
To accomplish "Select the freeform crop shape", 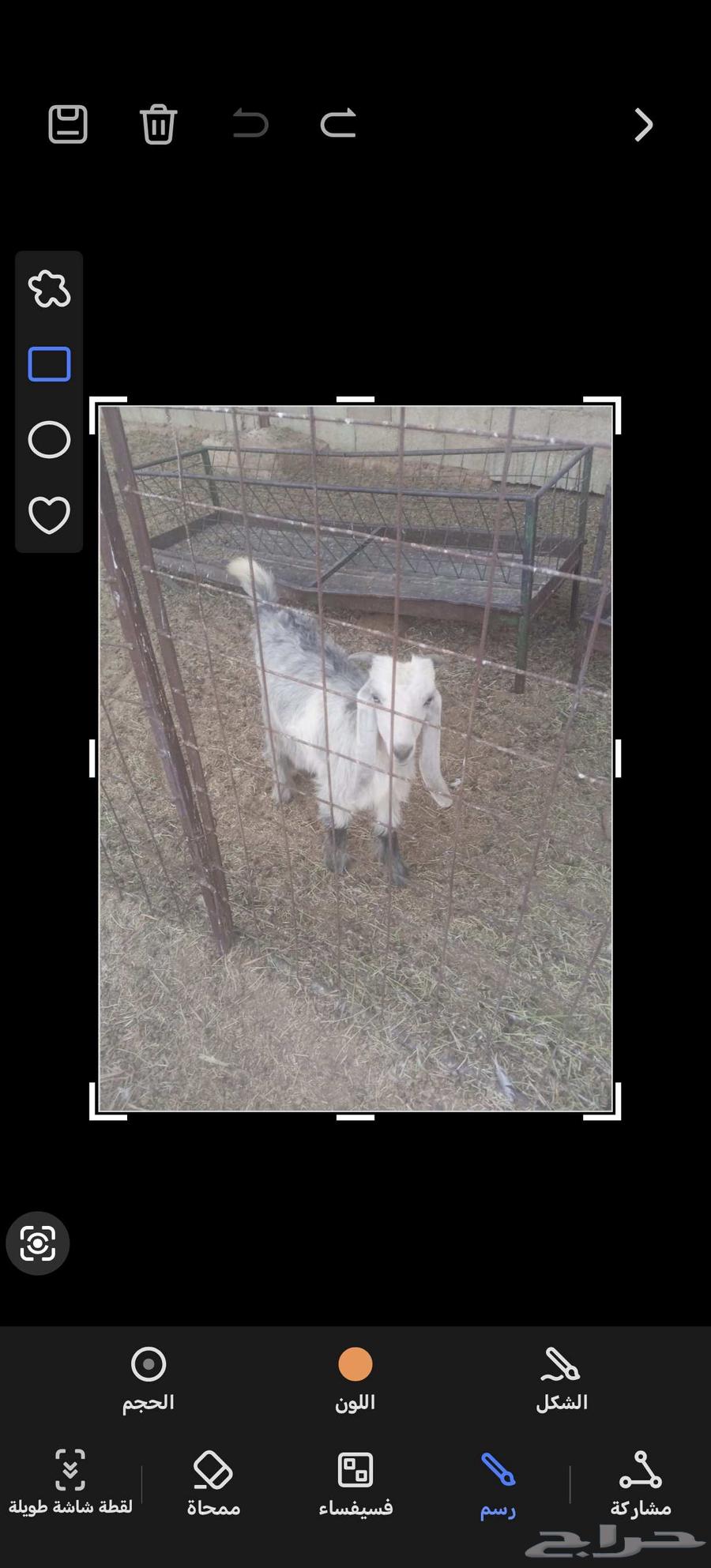I will coord(49,288).
